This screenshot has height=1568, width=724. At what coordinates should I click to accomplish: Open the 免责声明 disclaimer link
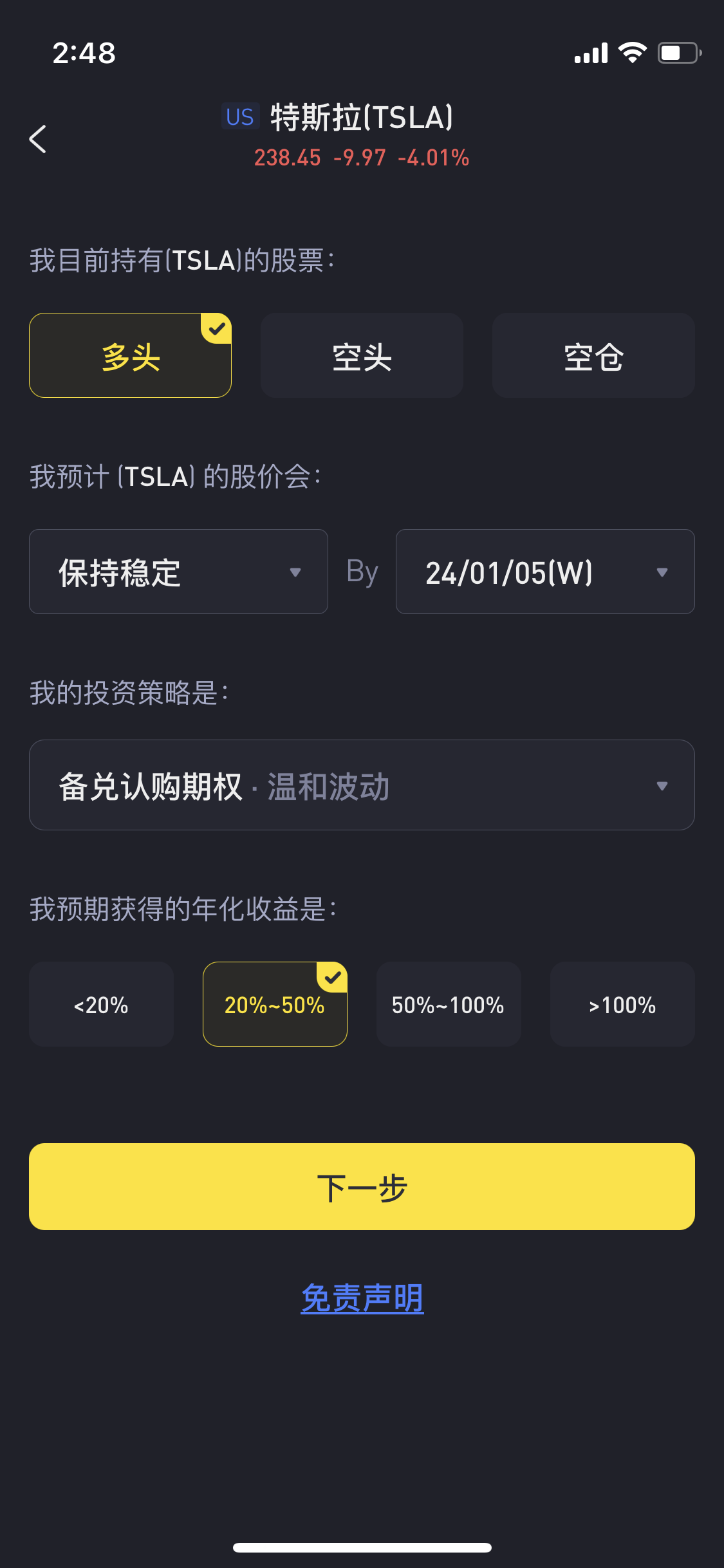pyautogui.click(x=362, y=1298)
